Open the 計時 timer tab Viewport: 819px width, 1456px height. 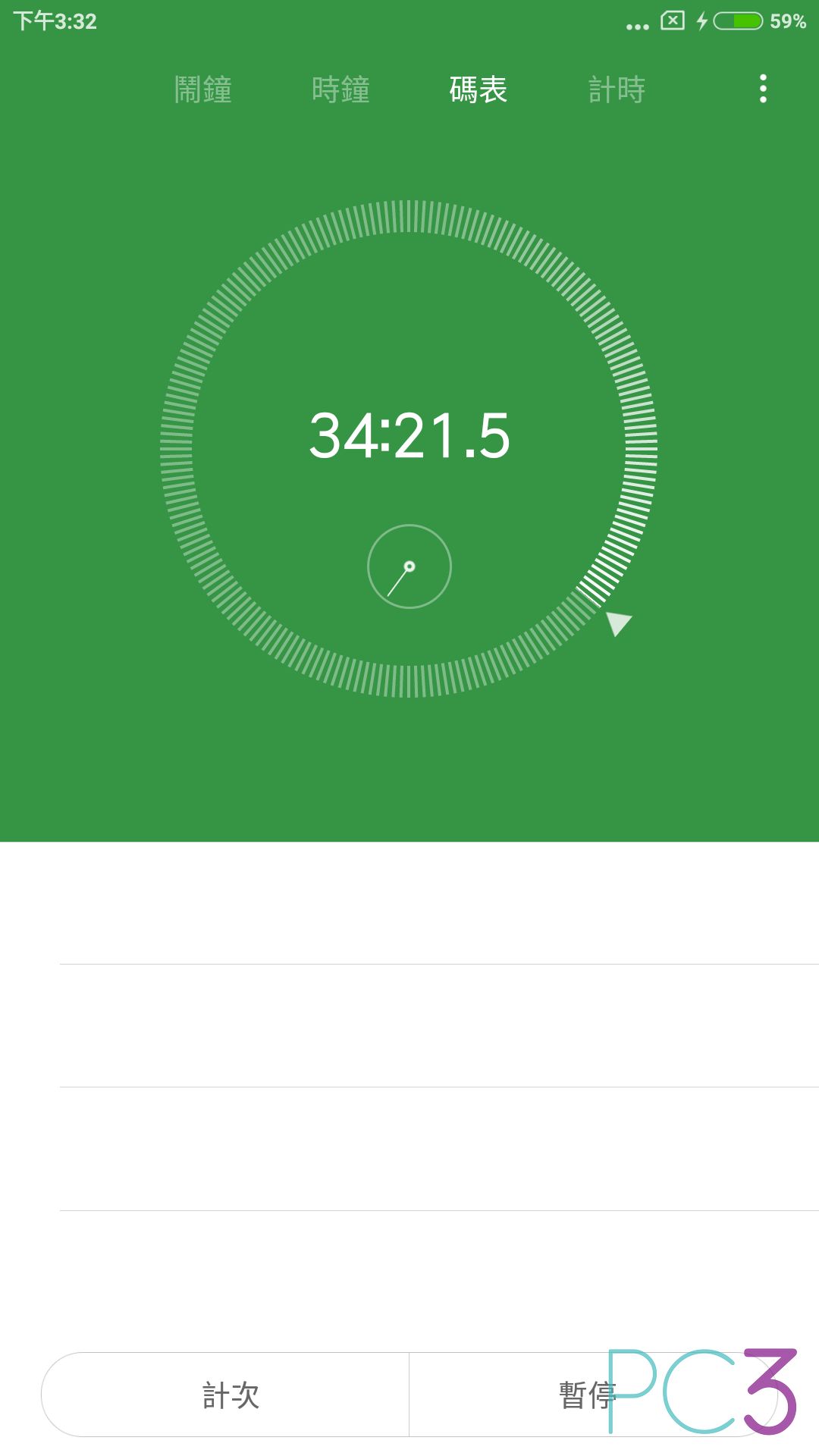coord(617,89)
